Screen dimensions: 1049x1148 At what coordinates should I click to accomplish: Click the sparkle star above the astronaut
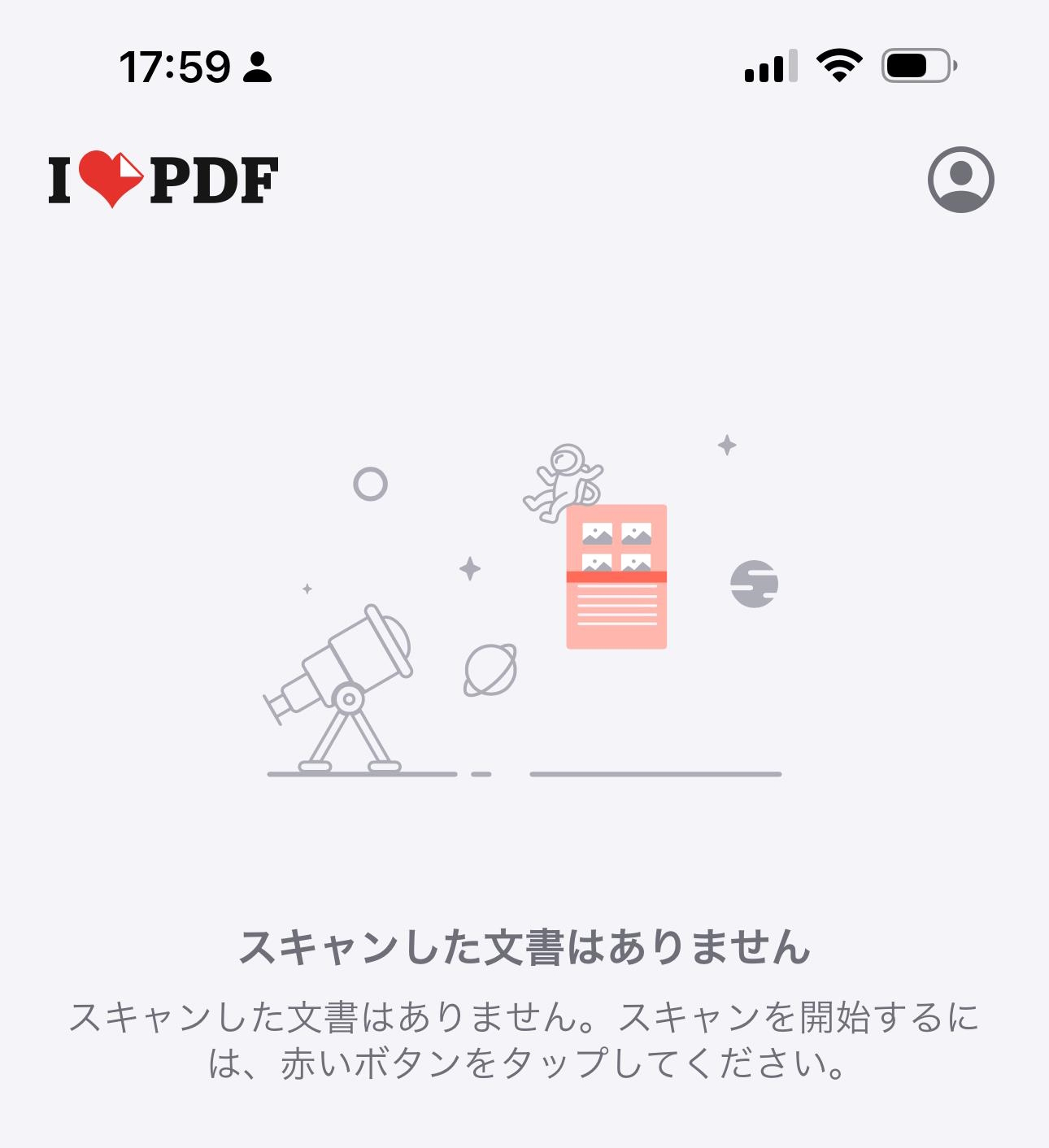click(x=726, y=445)
